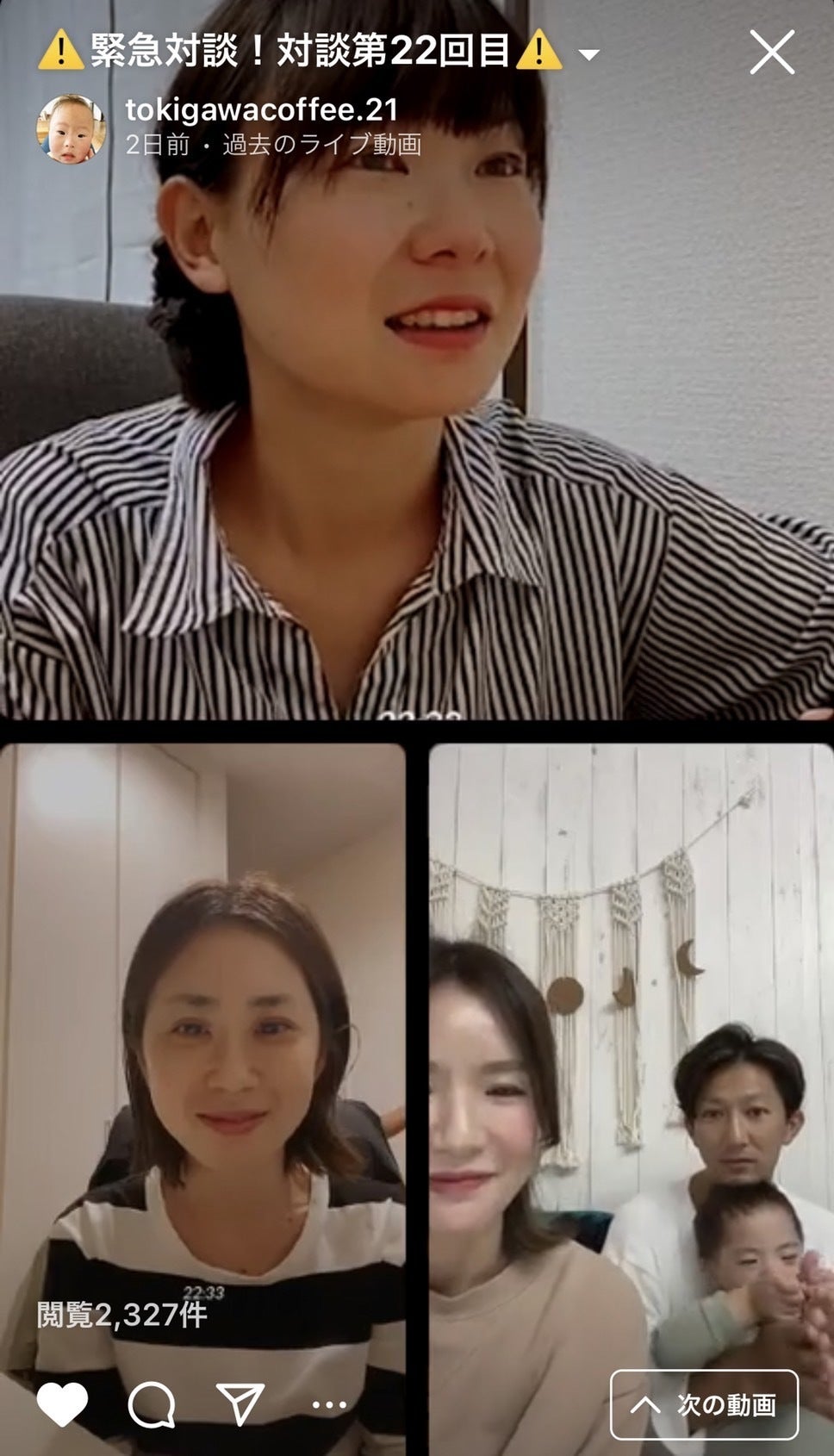Open the comments bubble
This screenshot has height=1456, width=834.
[x=152, y=1405]
